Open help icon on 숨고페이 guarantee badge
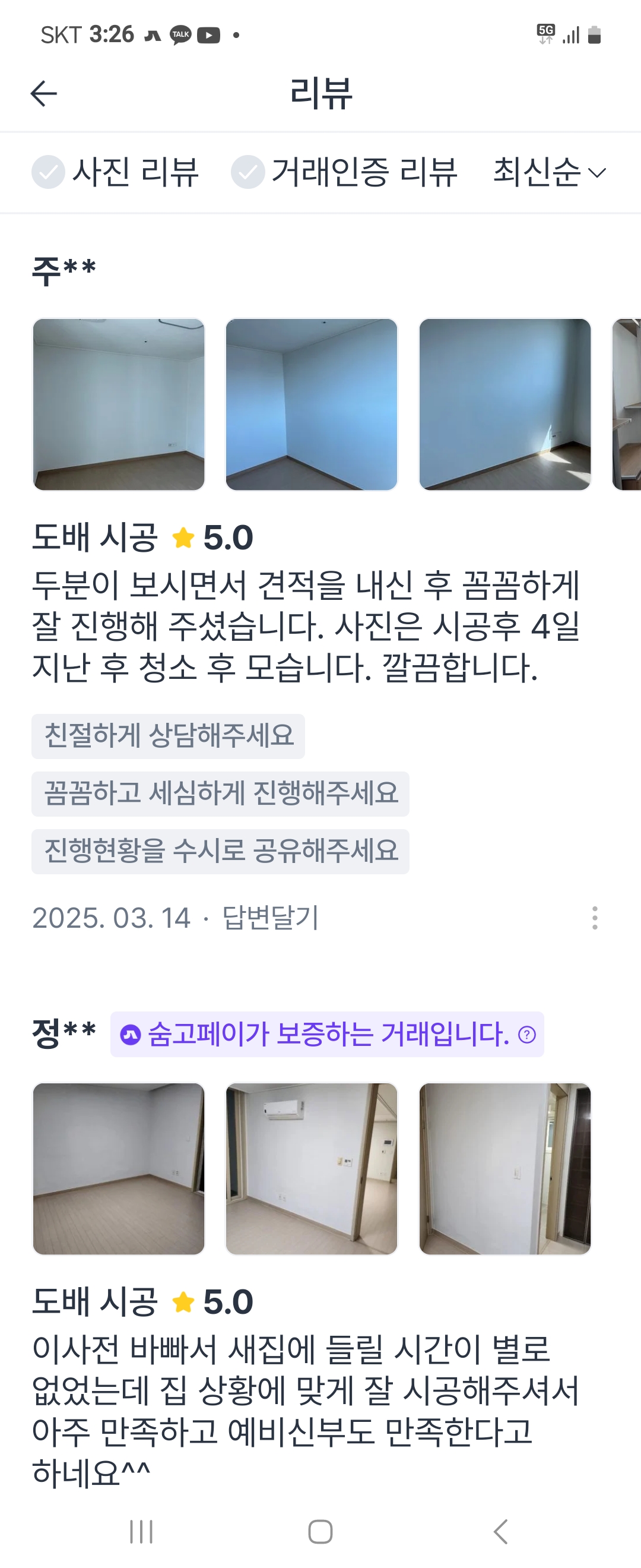The height and width of the screenshot is (1568, 641). click(526, 1034)
